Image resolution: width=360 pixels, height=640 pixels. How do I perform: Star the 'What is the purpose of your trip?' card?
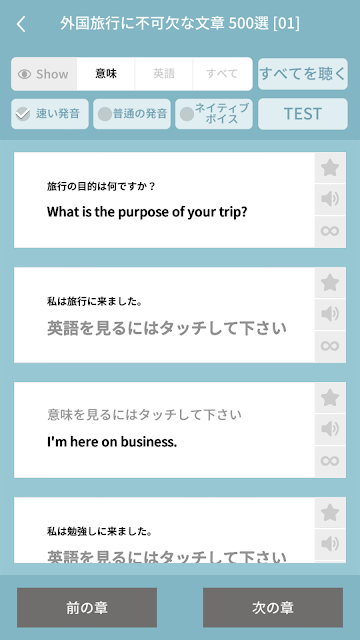click(x=330, y=168)
